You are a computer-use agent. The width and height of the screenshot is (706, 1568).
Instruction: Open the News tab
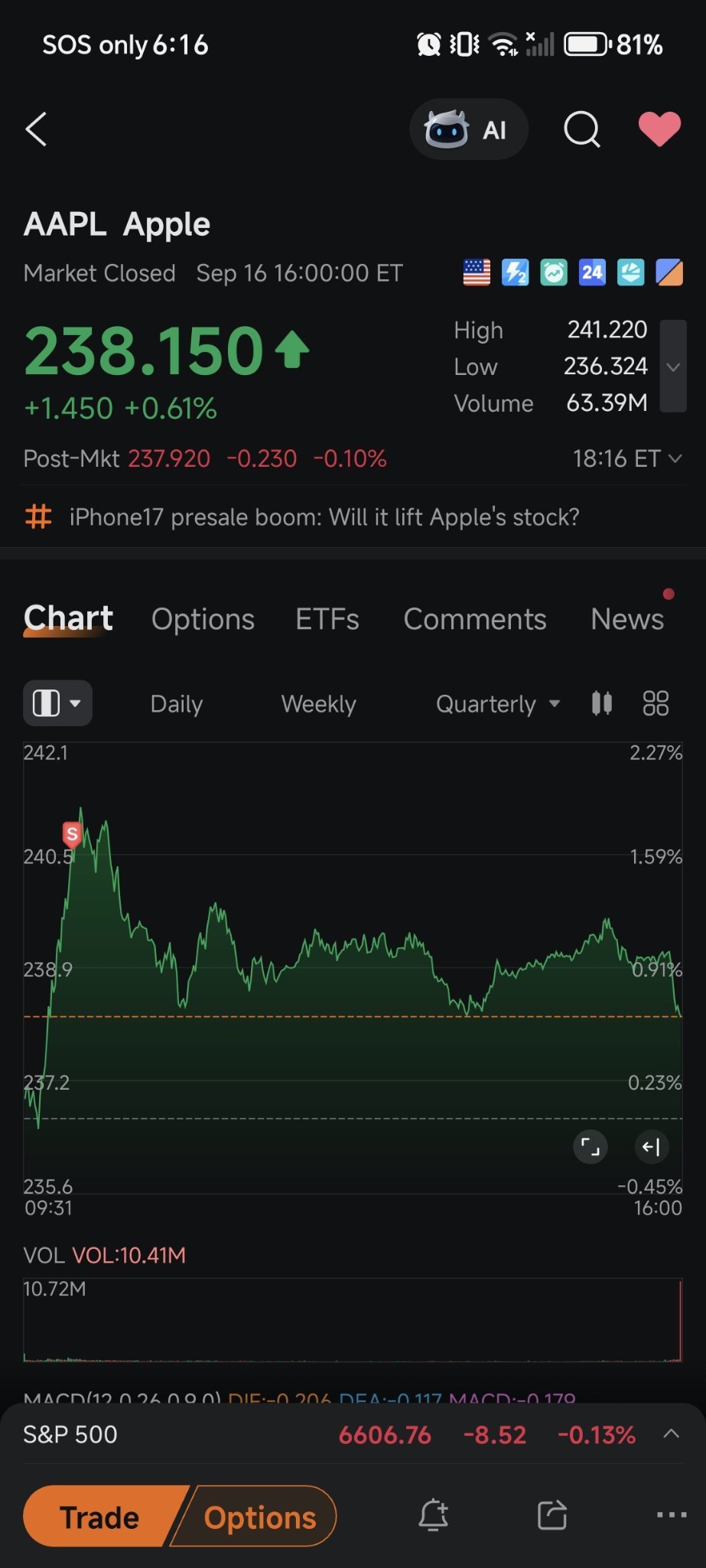pos(626,618)
